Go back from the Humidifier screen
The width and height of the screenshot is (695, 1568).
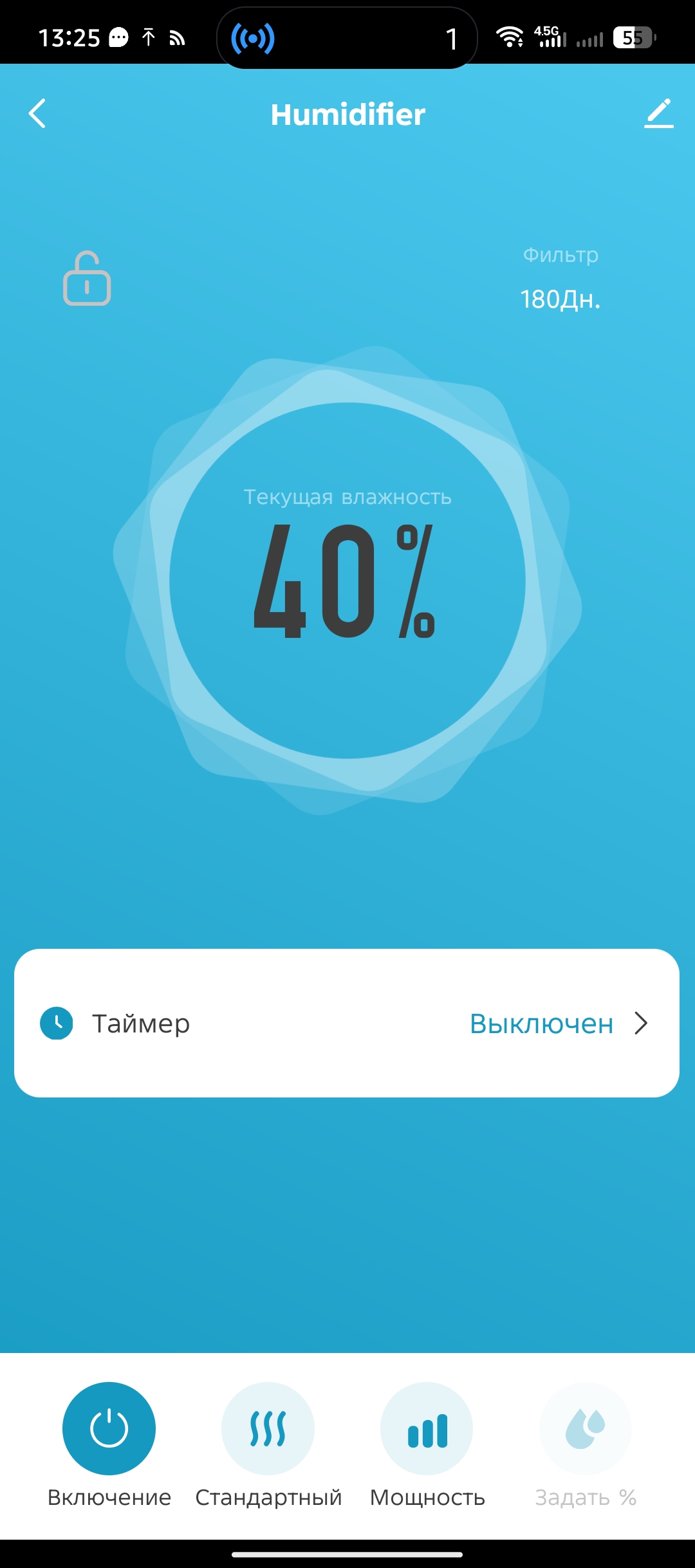pyautogui.click(x=37, y=114)
